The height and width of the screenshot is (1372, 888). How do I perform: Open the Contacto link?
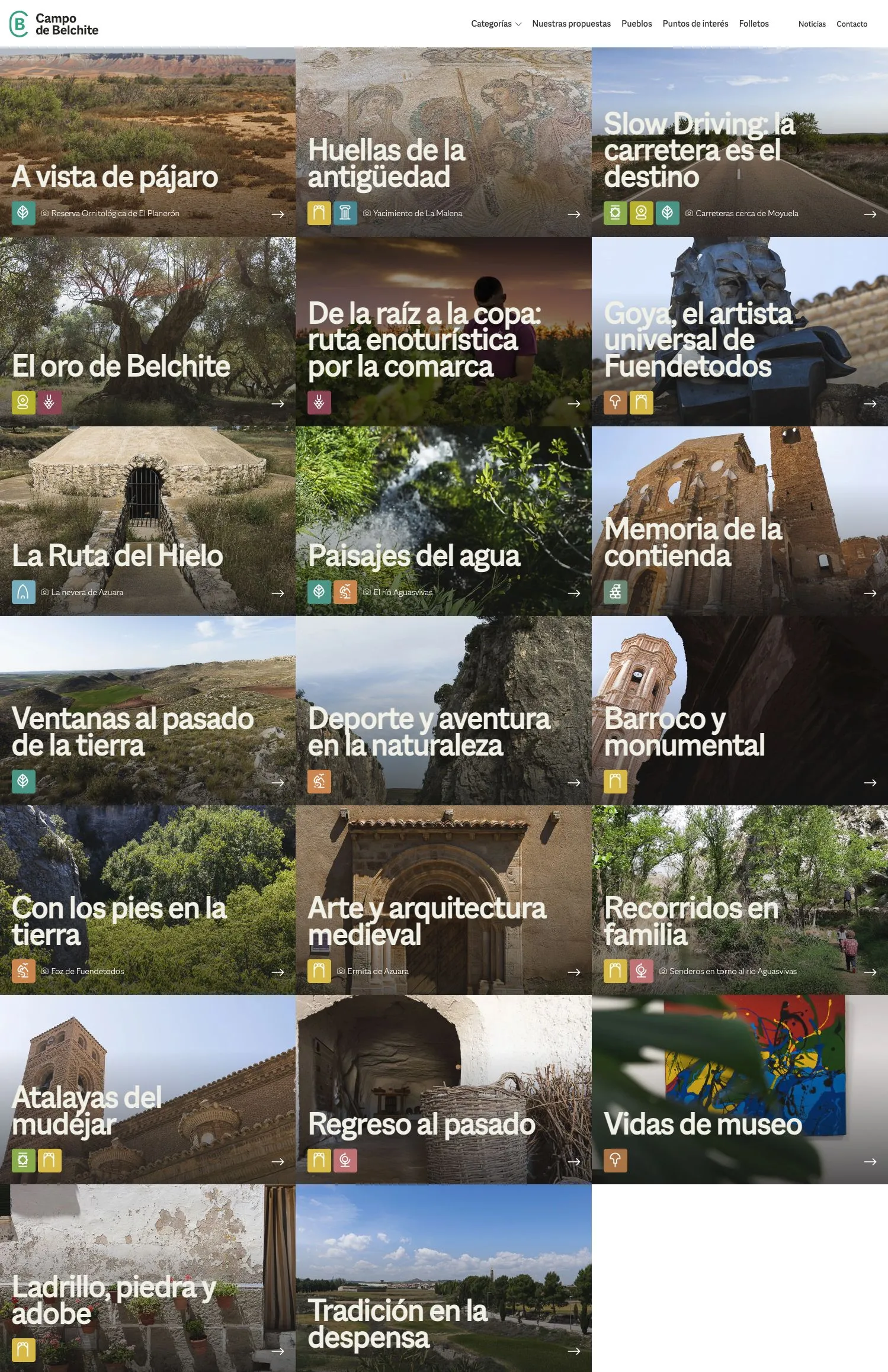tap(851, 24)
